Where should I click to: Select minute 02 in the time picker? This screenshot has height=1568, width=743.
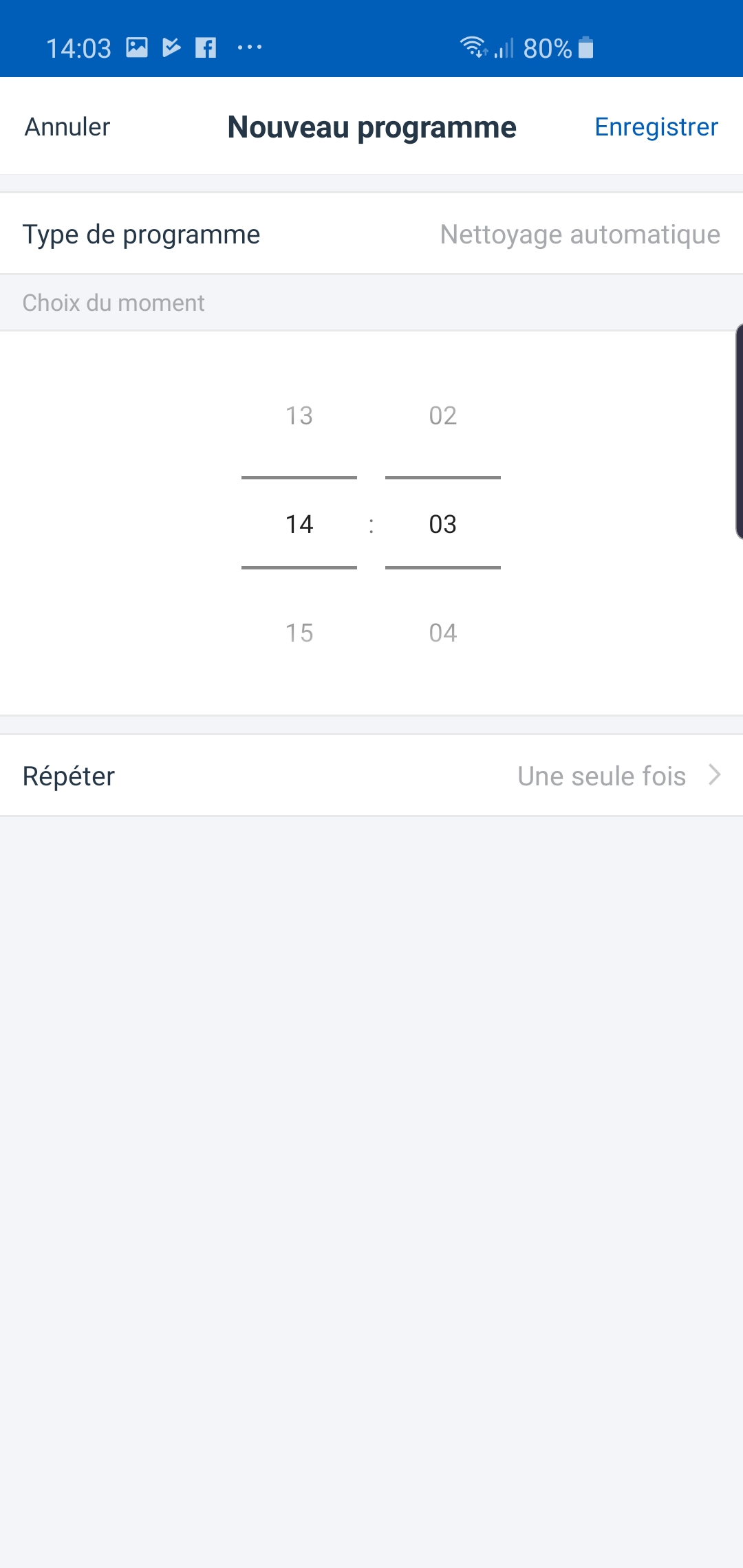pos(442,415)
